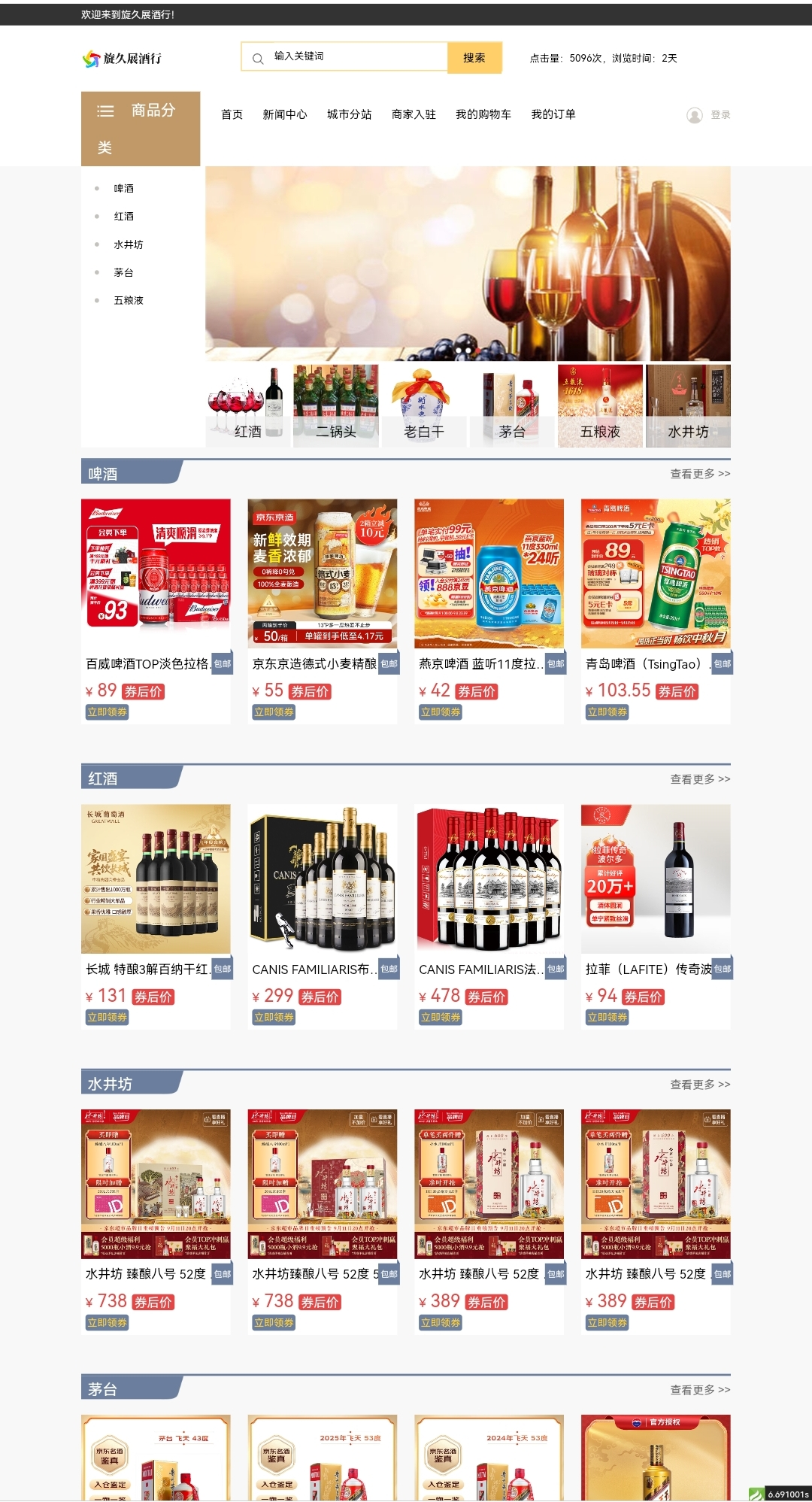Open 长城 特酿3解百纳干红 product card
The image size is (812, 1502).
point(156,878)
